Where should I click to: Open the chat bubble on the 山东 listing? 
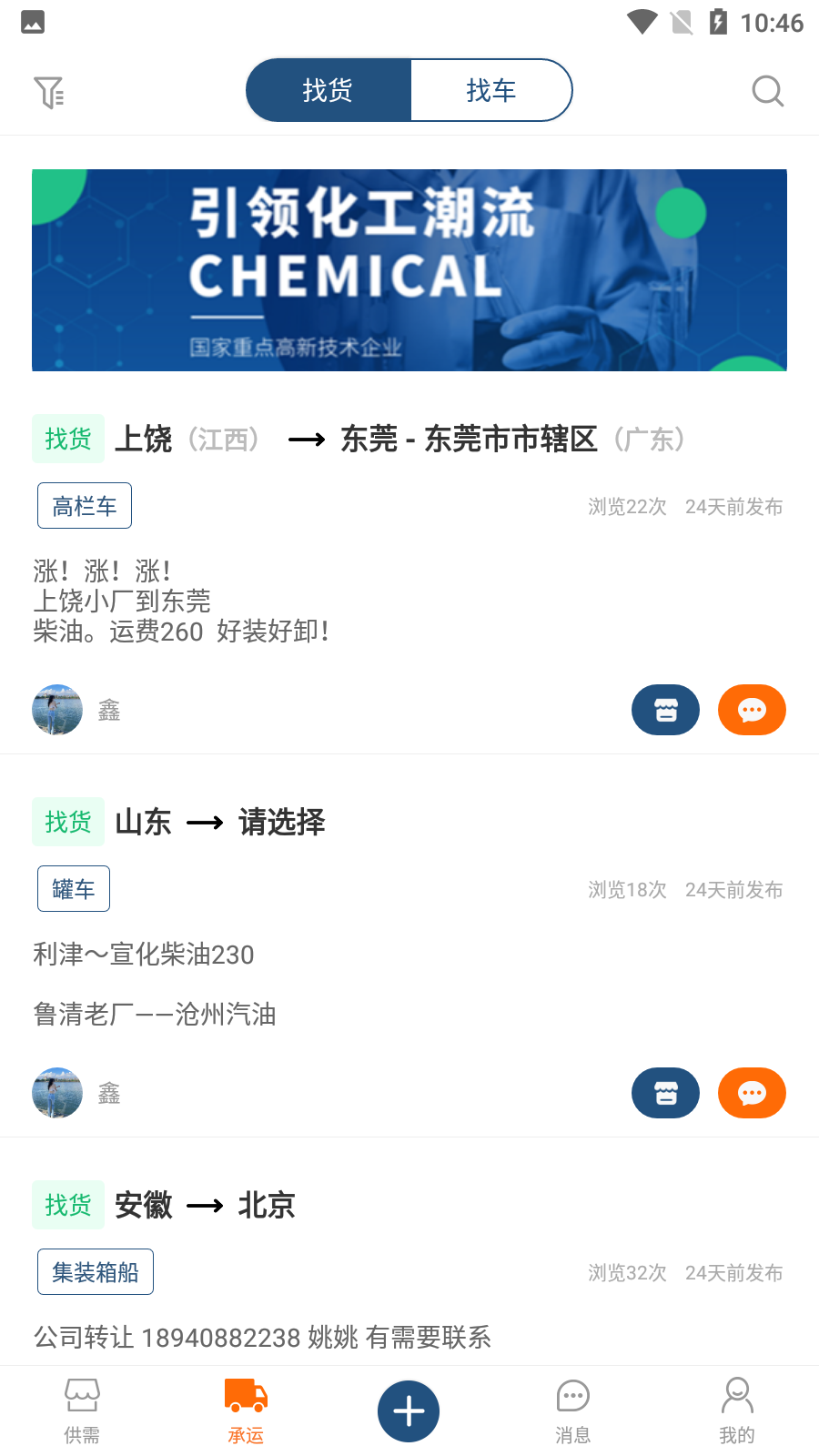pyautogui.click(x=752, y=1092)
